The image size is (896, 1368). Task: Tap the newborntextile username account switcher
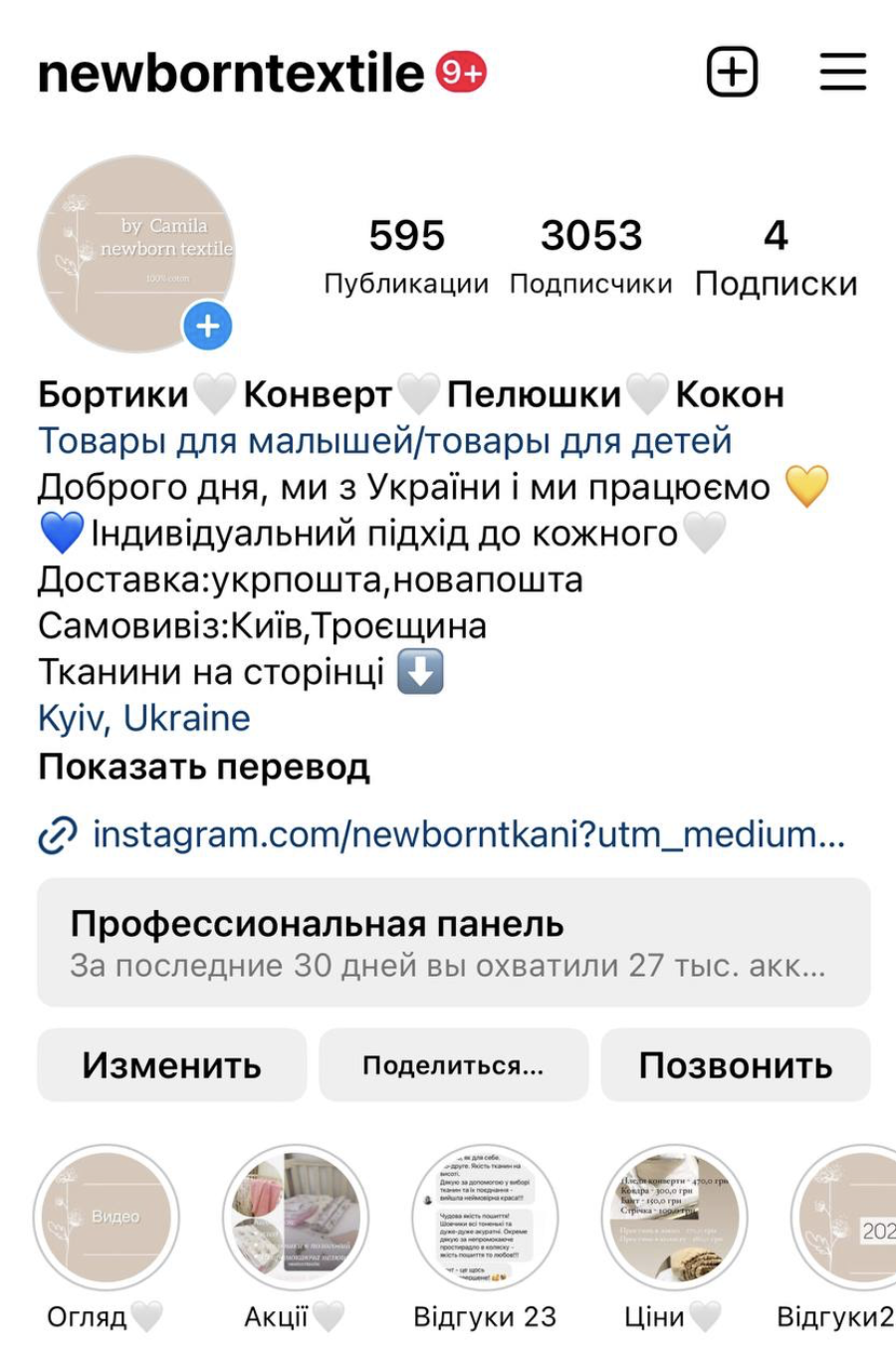pyautogui.click(x=231, y=73)
